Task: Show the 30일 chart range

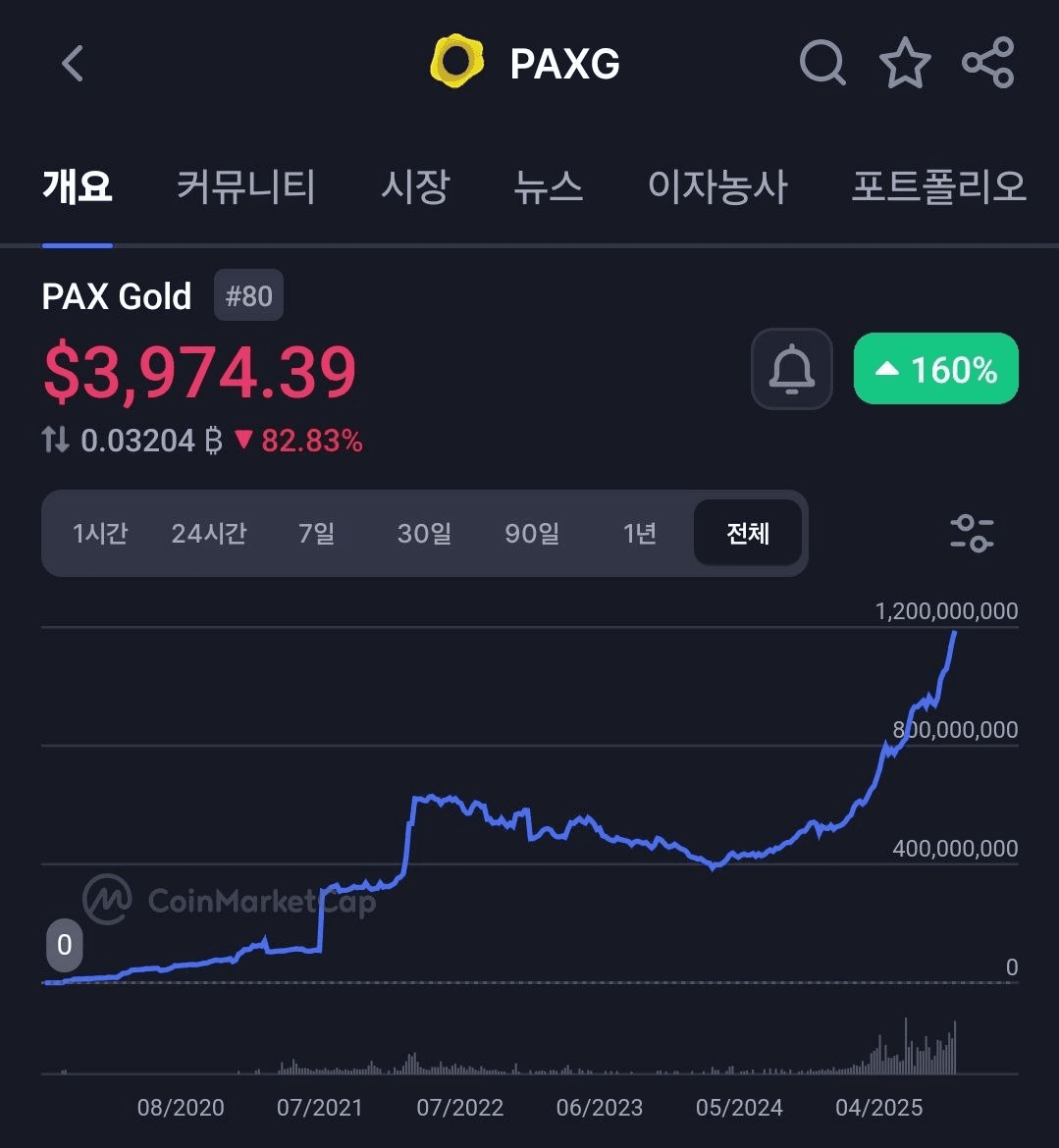Action: (x=424, y=534)
